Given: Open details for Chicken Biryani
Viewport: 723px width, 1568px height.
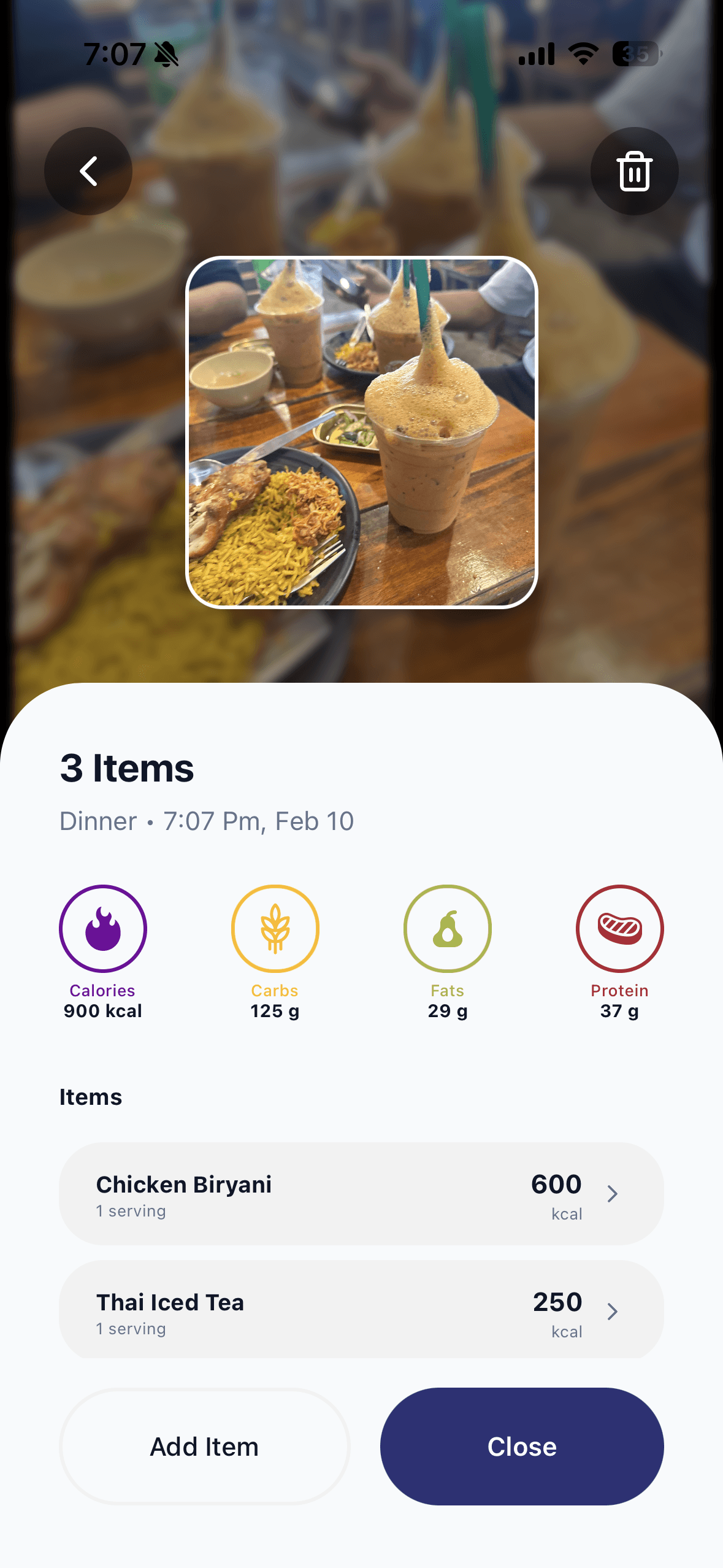Looking at the screenshot, I should point(361,1195).
